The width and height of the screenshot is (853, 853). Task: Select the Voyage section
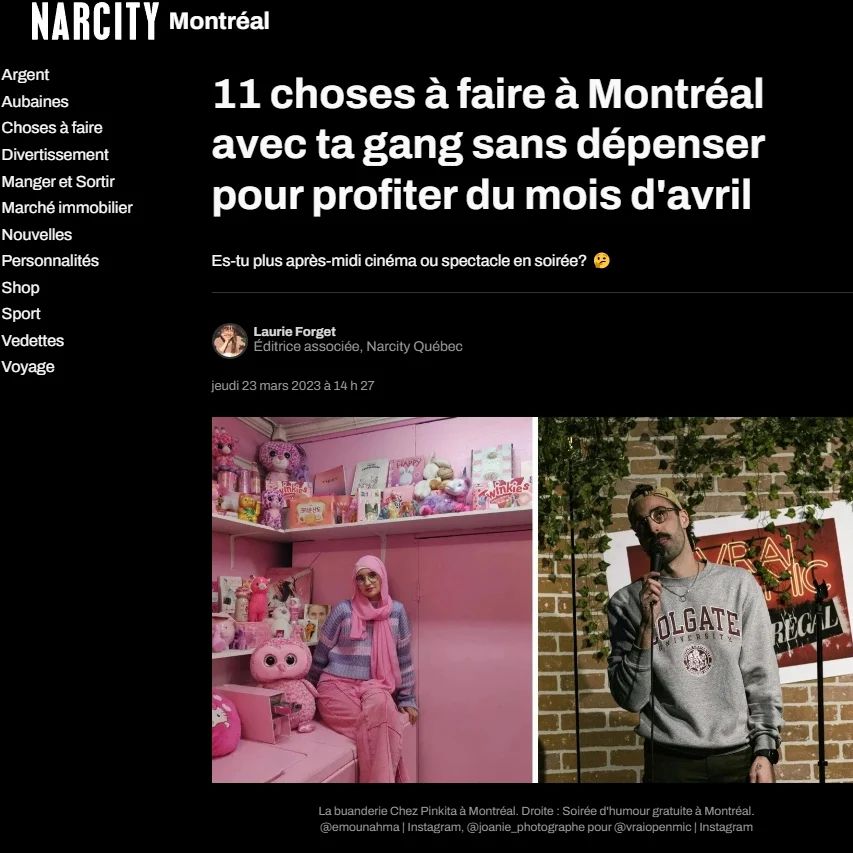click(28, 367)
